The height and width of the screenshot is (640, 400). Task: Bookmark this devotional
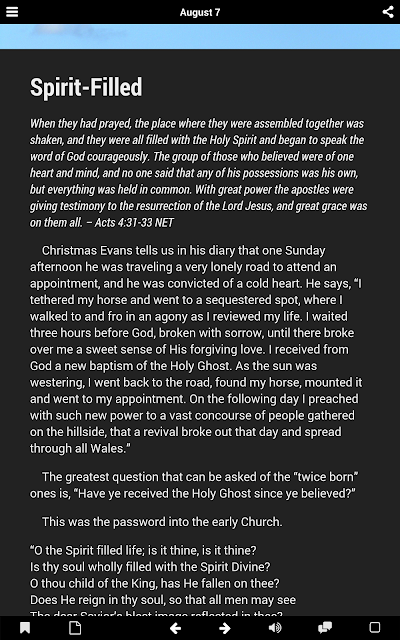click(x=25, y=628)
